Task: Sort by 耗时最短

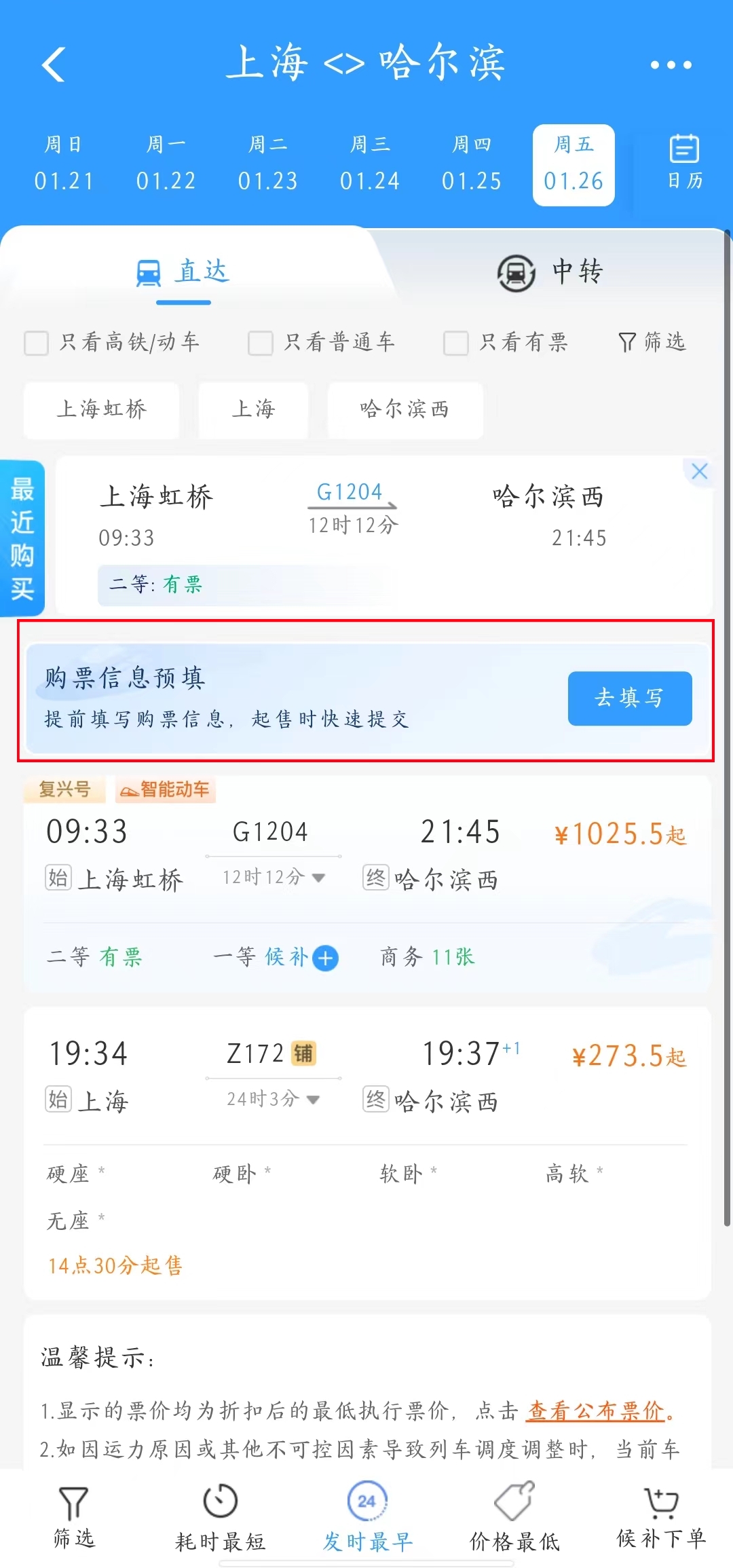Action: tap(220, 1518)
